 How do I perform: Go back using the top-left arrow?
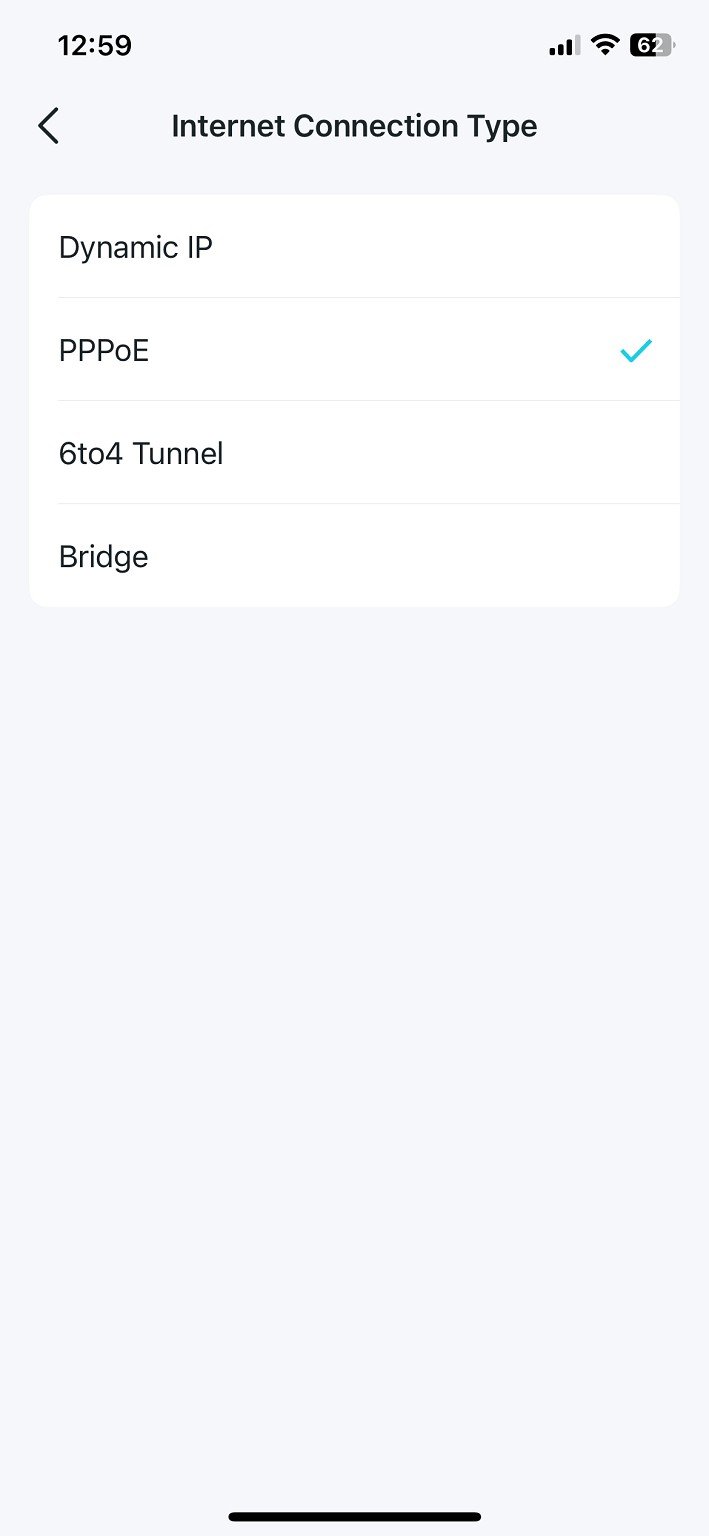click(48, 126)
